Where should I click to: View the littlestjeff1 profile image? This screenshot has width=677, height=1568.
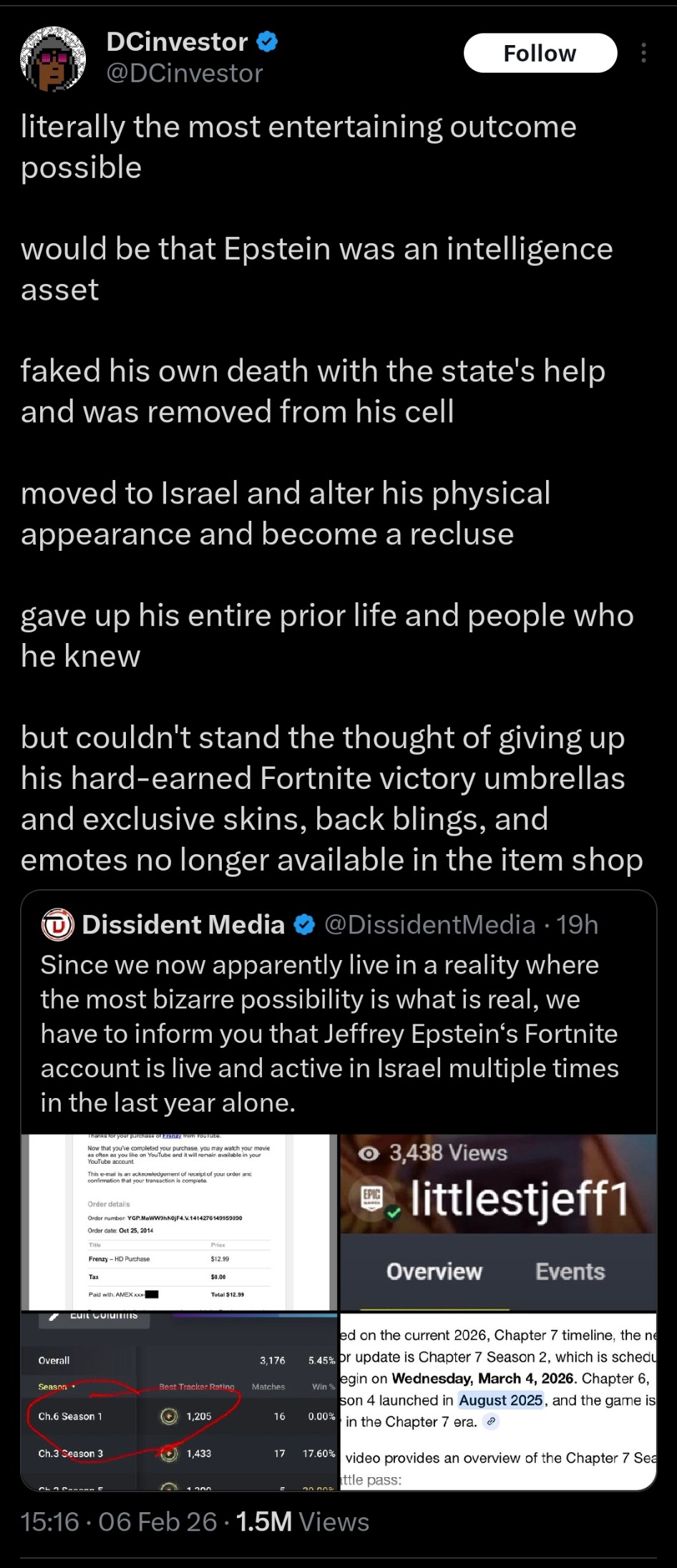coord(498,1222)
